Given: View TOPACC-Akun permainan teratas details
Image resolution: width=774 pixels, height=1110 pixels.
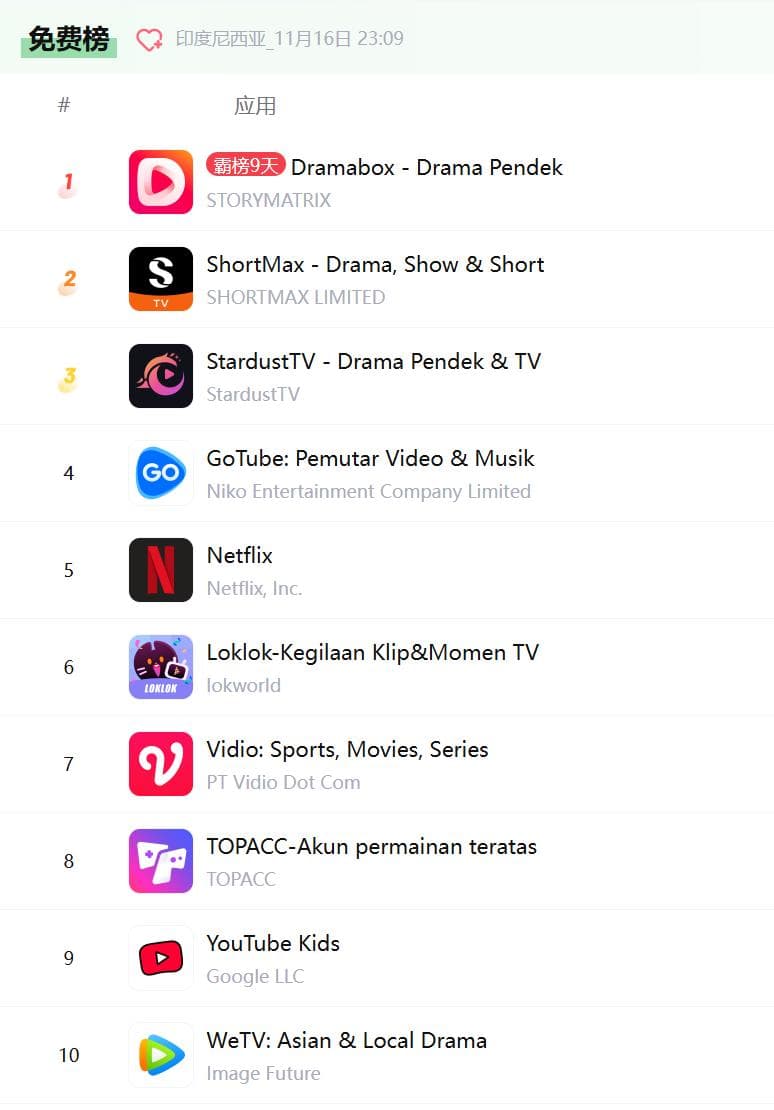Looking at the screenshot, I should (371, 847).
